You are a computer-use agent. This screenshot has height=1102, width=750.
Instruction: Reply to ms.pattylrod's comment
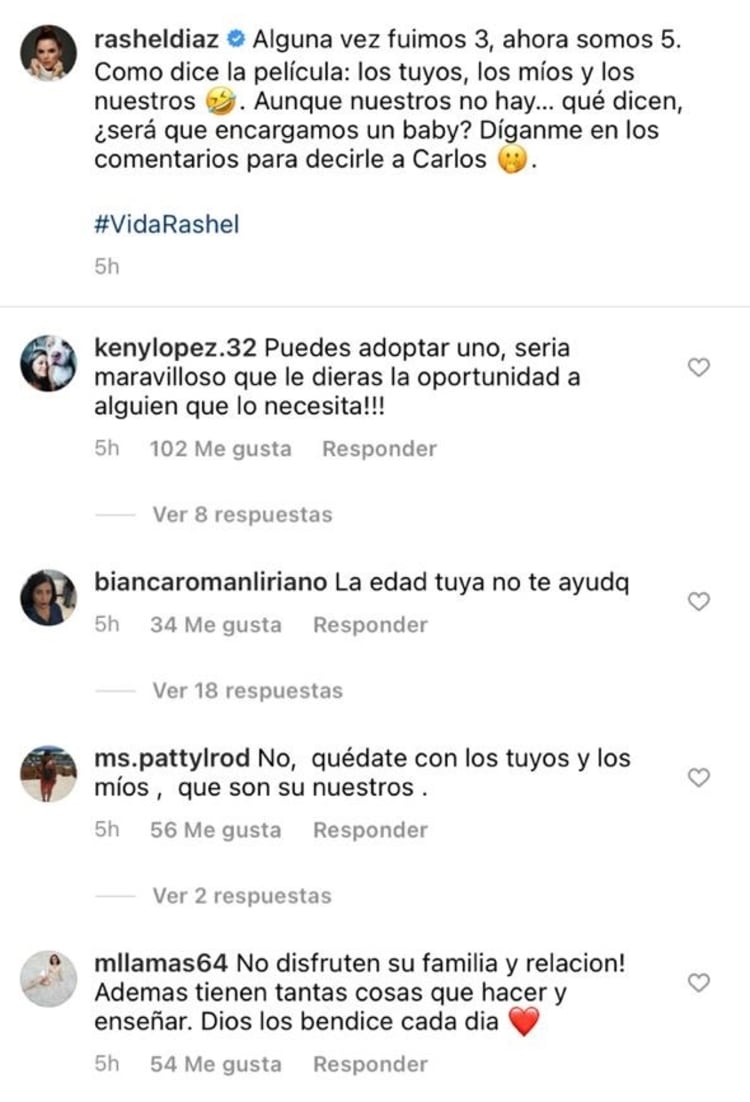click(370, 830)
